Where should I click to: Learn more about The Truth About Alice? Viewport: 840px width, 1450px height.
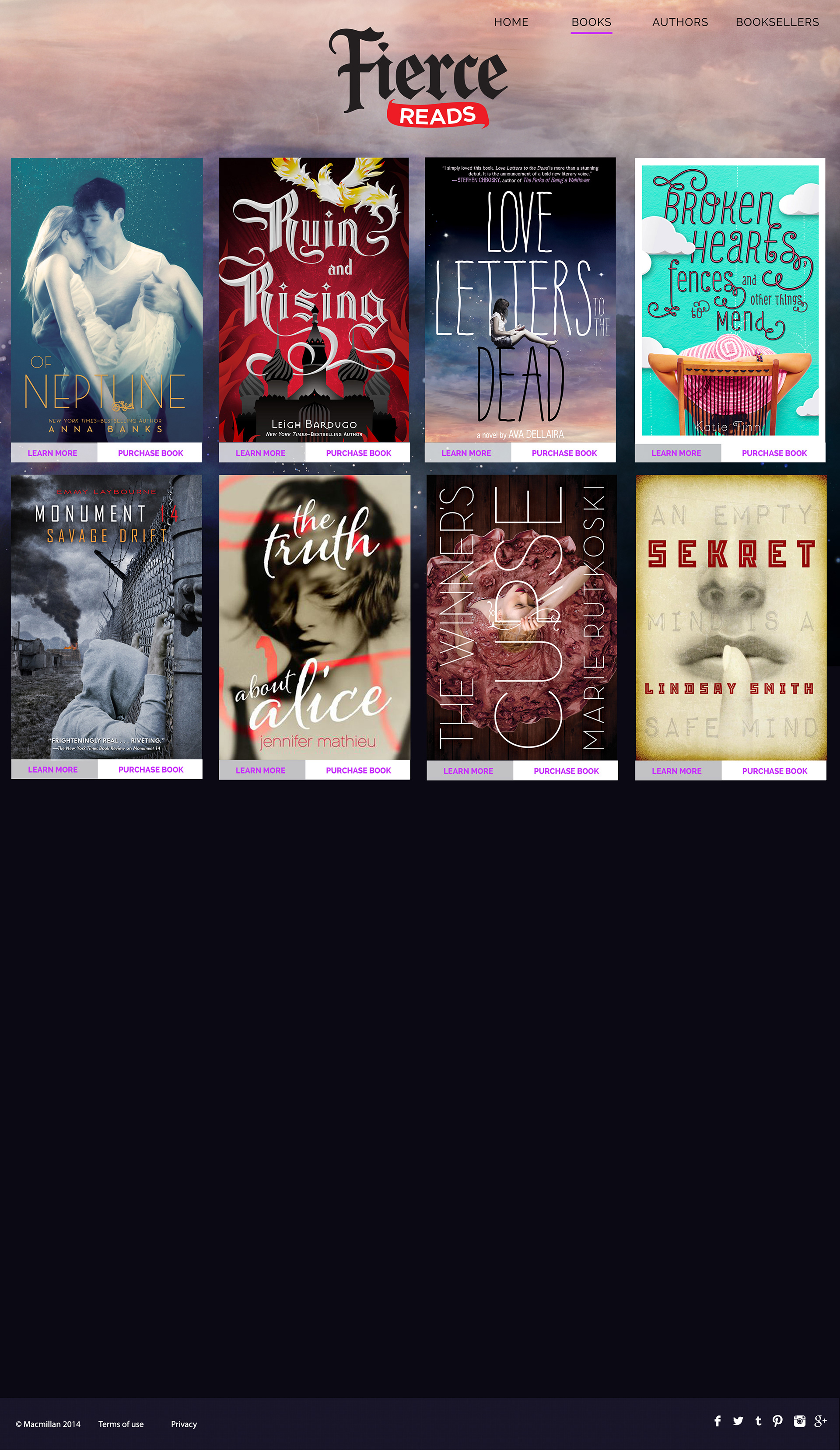[260, 771]
